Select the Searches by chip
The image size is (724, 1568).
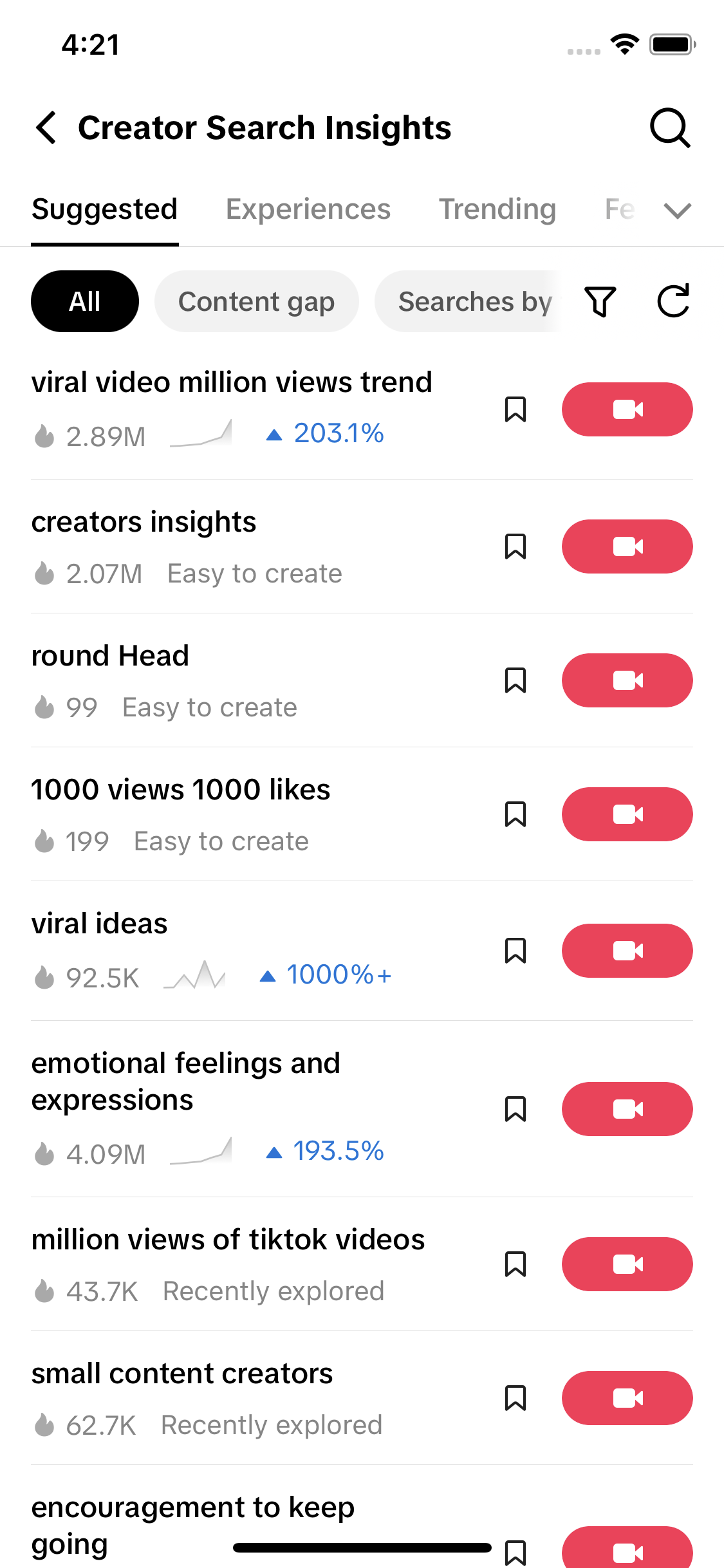click(x=470, y=301)
